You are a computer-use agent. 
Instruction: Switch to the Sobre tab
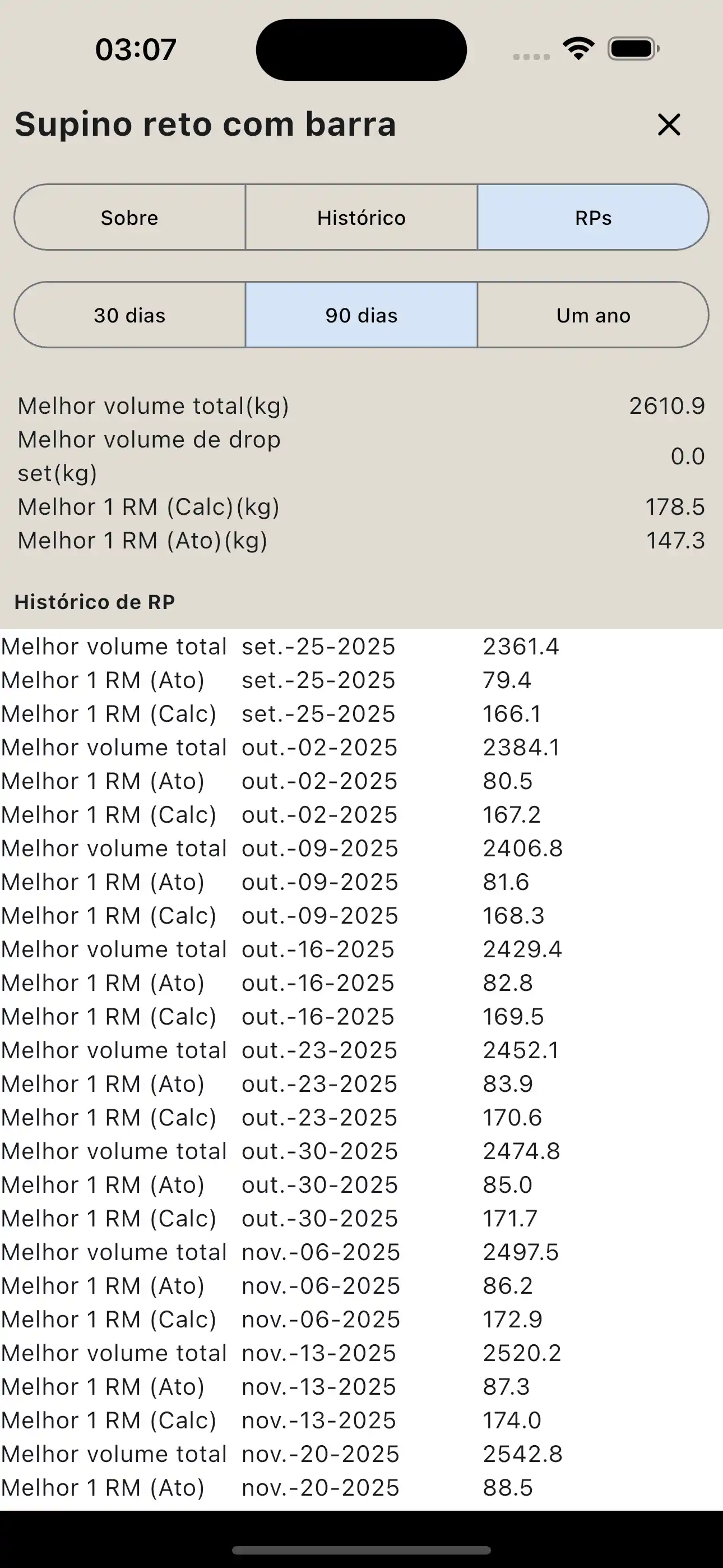click(x=129, y=217)
